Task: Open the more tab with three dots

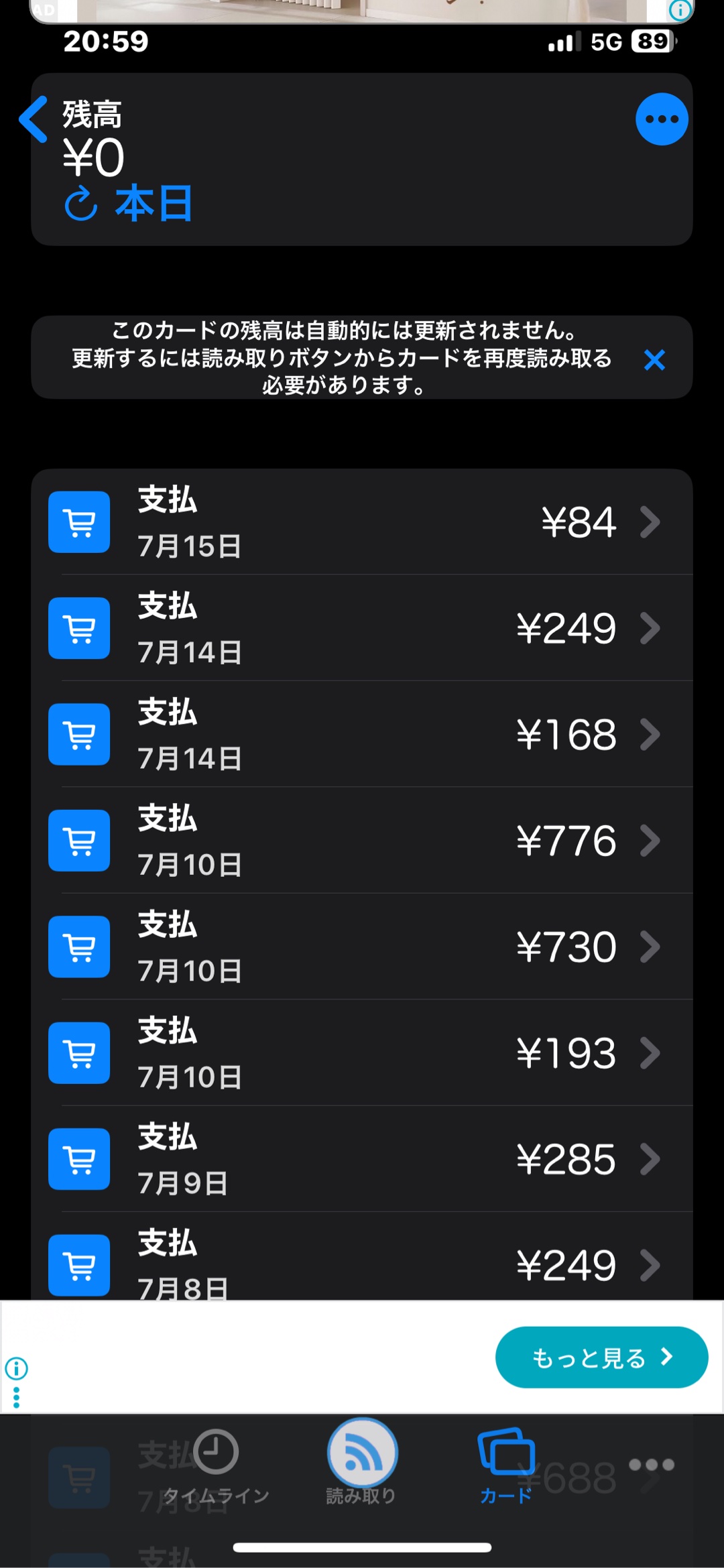Action: point(652,1465)
